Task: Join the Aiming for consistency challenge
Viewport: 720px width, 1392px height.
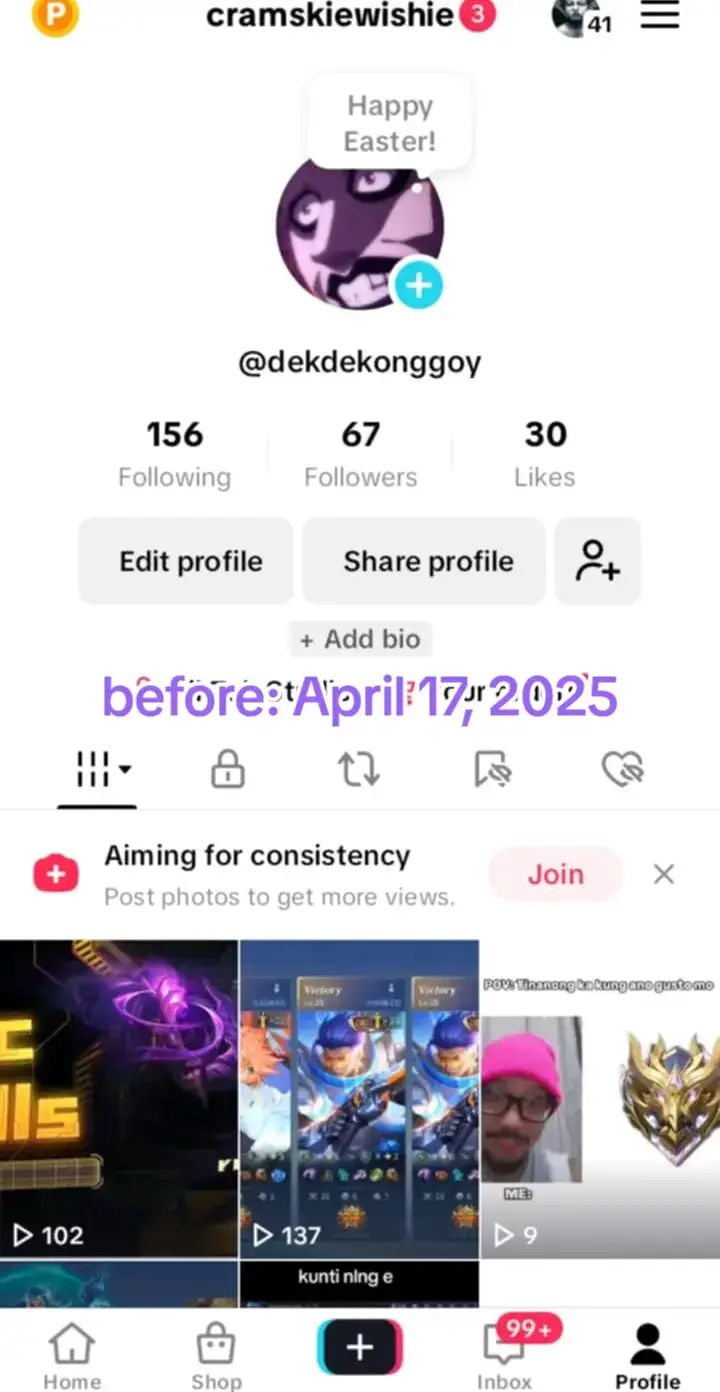Action: pos(556,873)
